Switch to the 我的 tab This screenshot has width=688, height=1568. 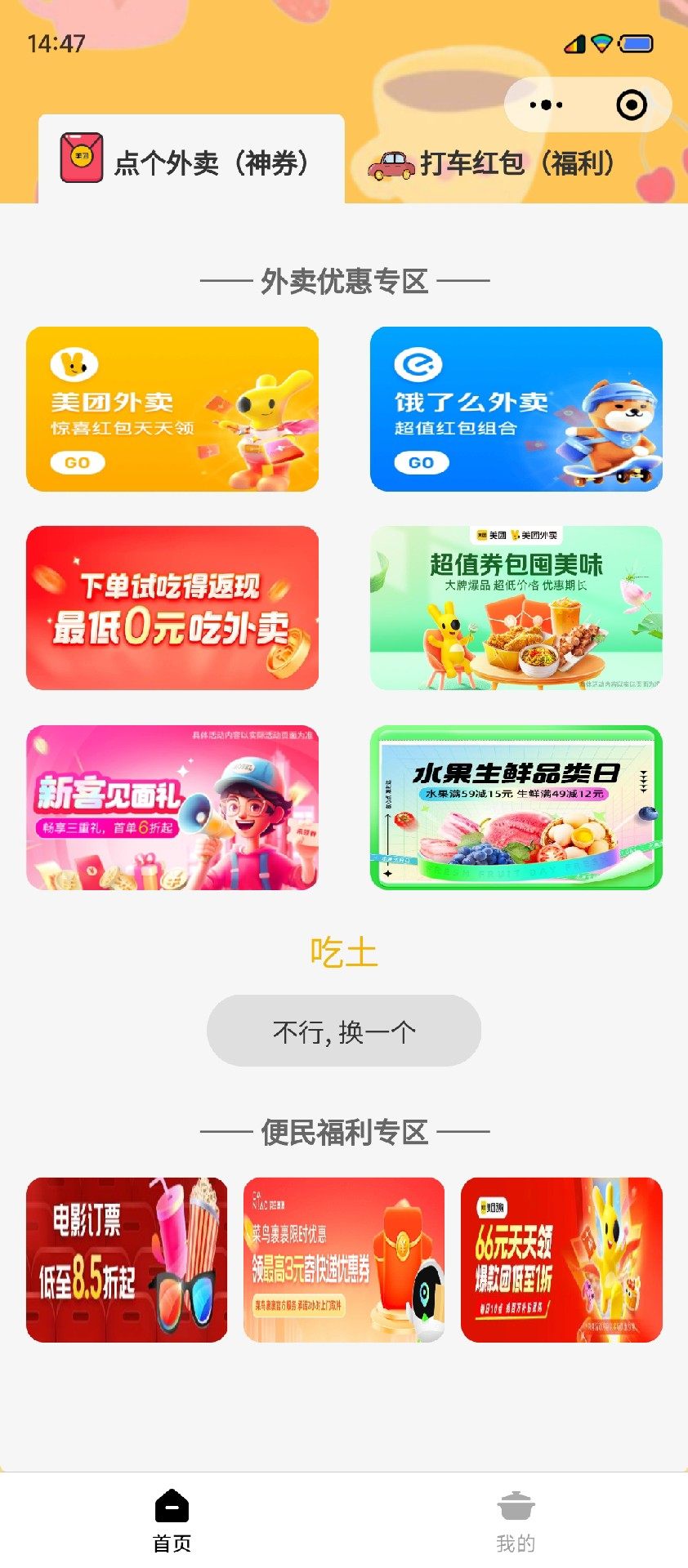516,1521
